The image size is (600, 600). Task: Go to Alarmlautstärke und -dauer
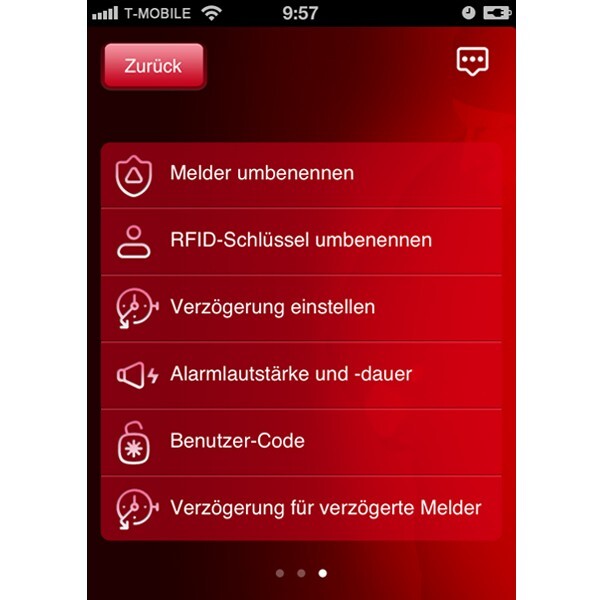(x=300, y=375)
